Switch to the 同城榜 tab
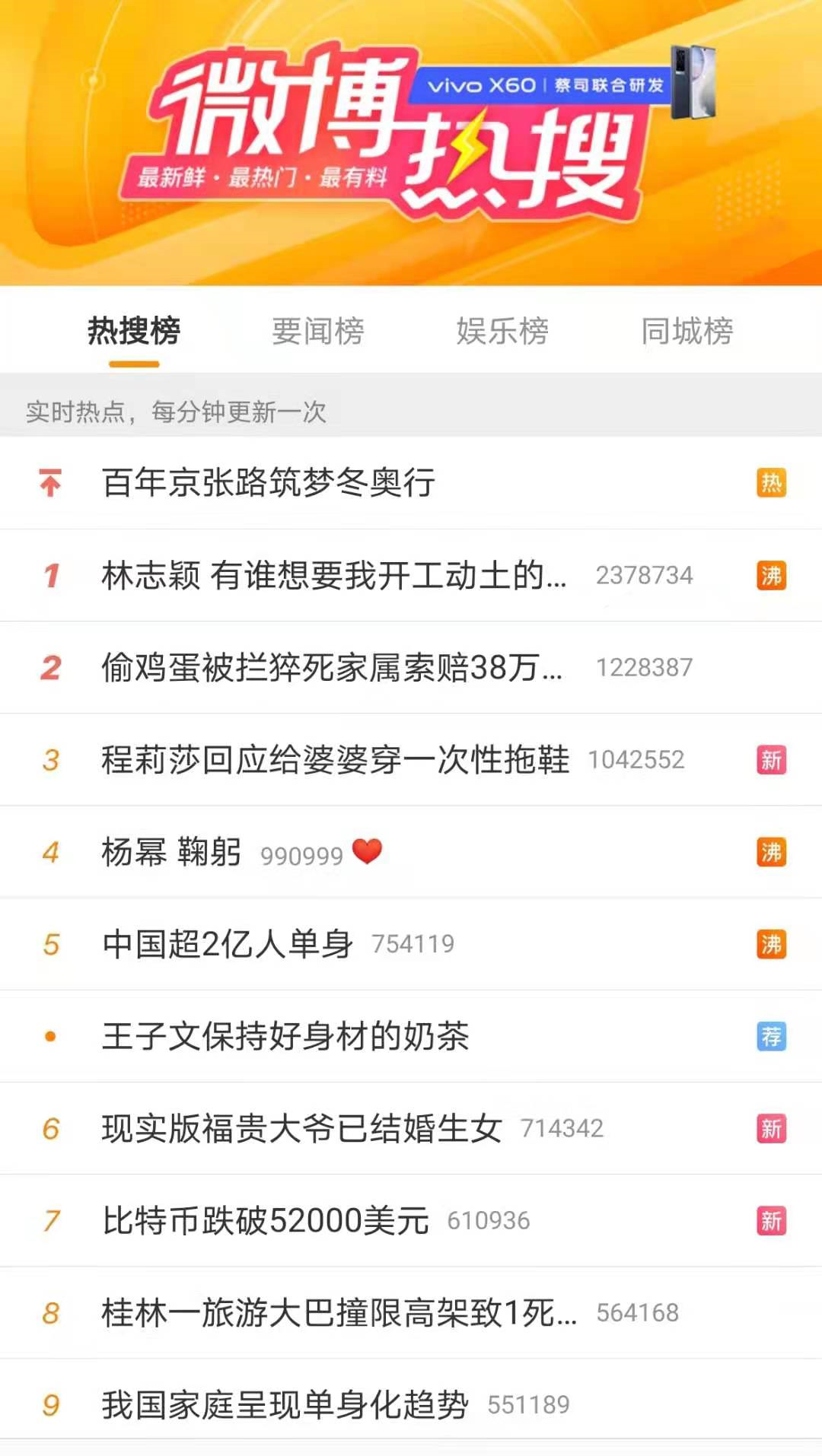 [x=687, y=332]
